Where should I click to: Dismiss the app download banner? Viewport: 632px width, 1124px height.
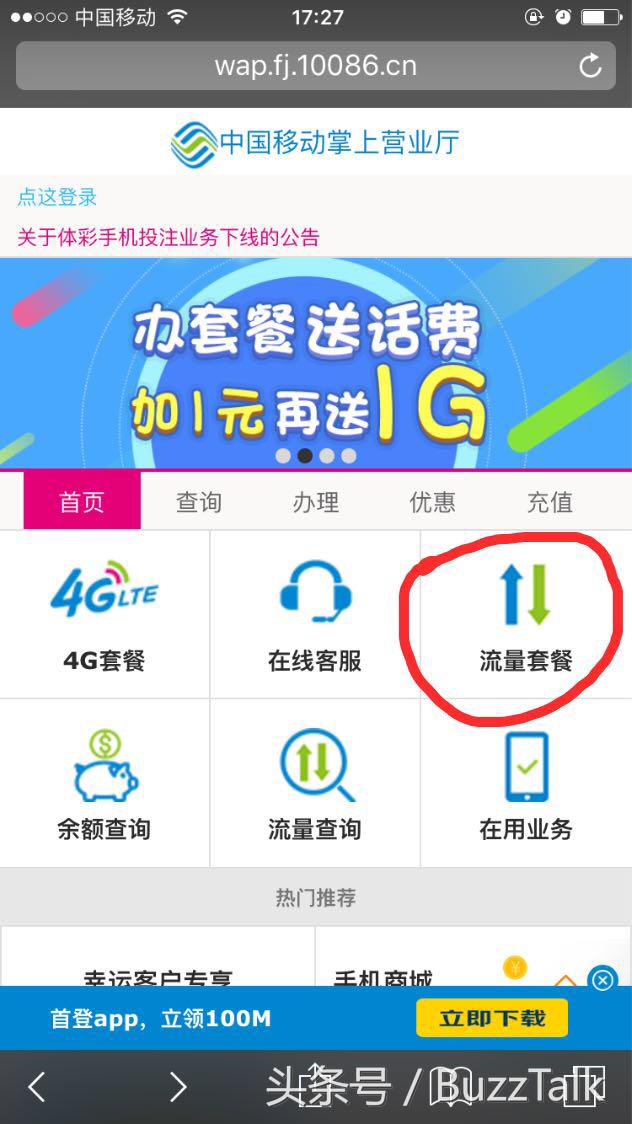[602, 980]
